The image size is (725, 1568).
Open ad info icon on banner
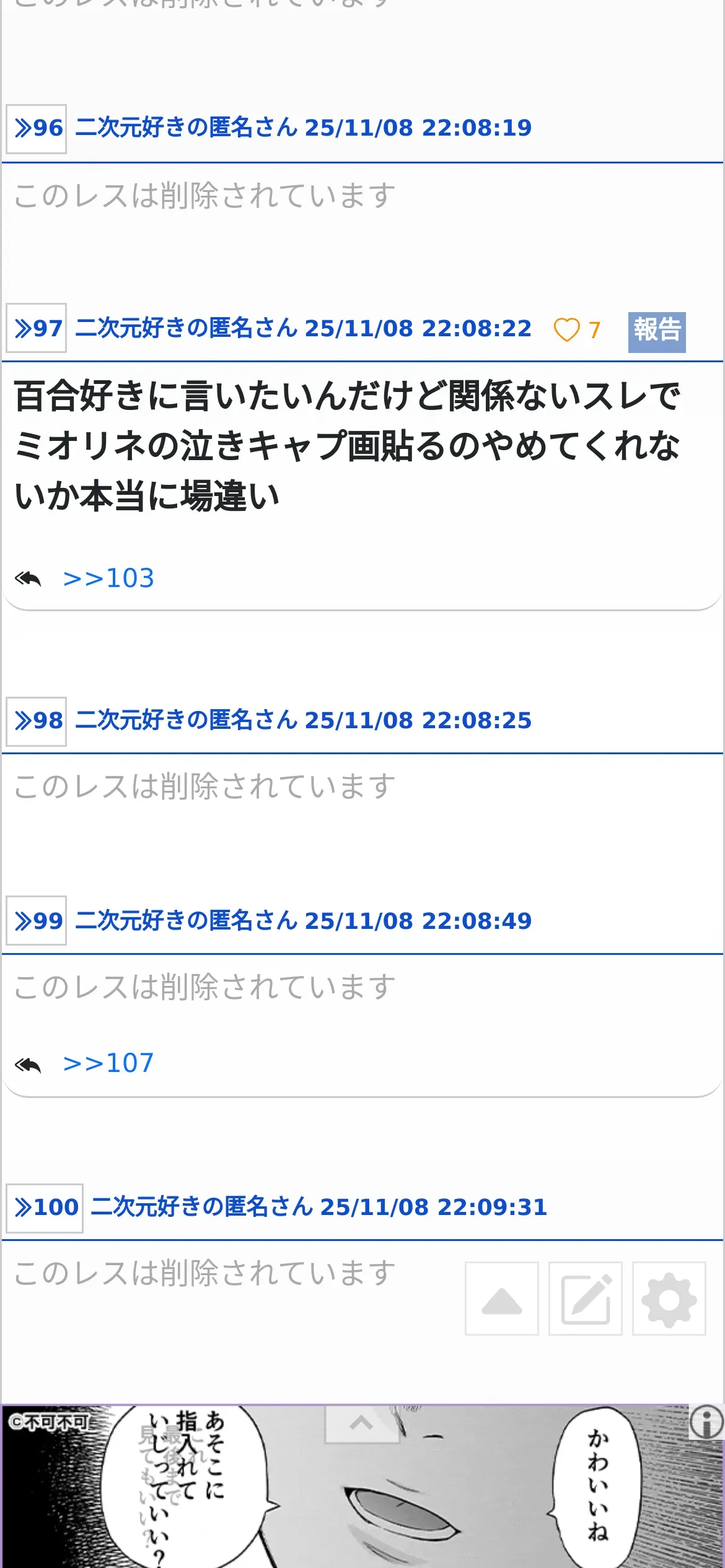pos(706,1422)
